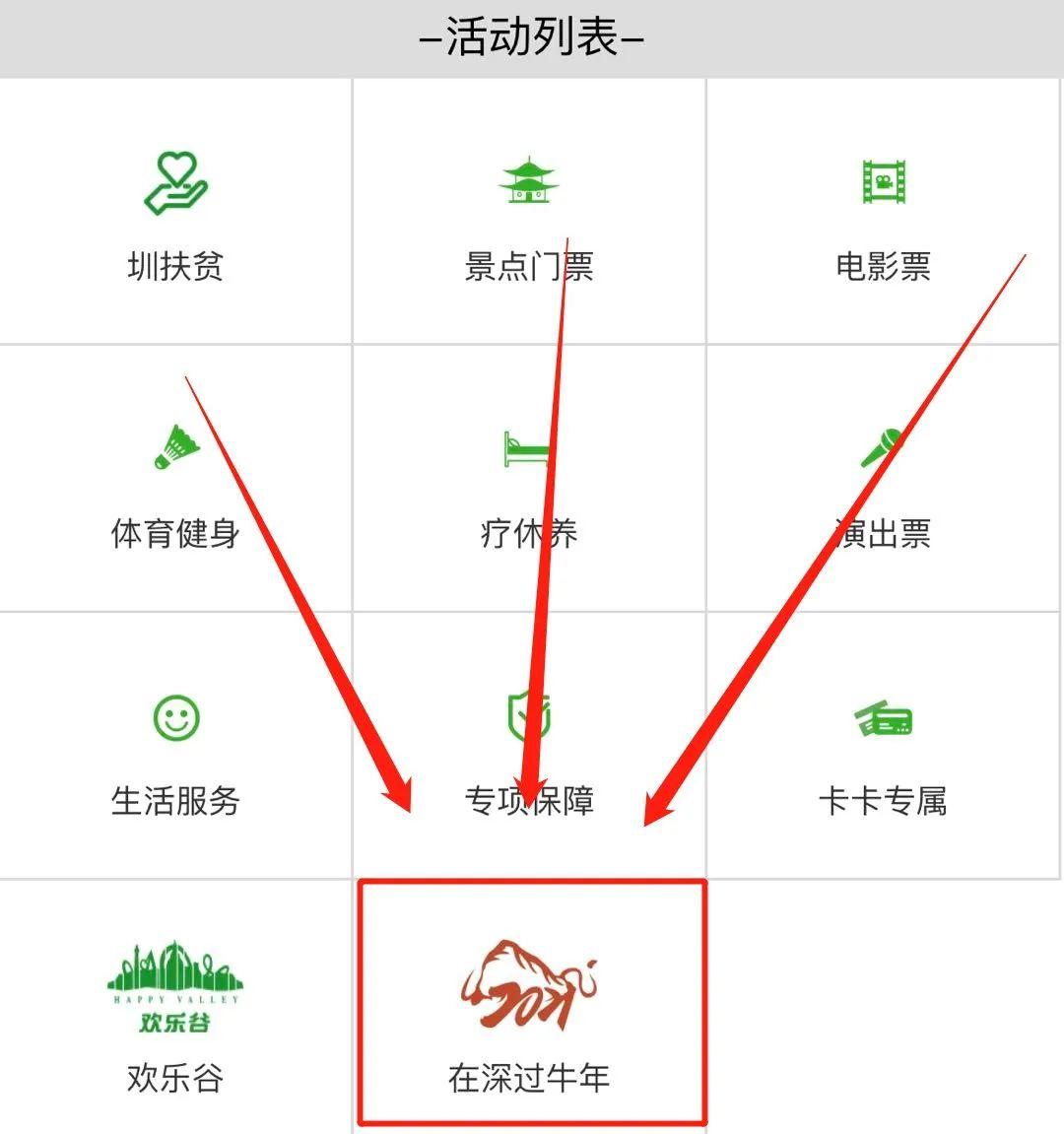Open 生活服务 services
This screenshot has width=1064, height=1134.
coord(175,746)
